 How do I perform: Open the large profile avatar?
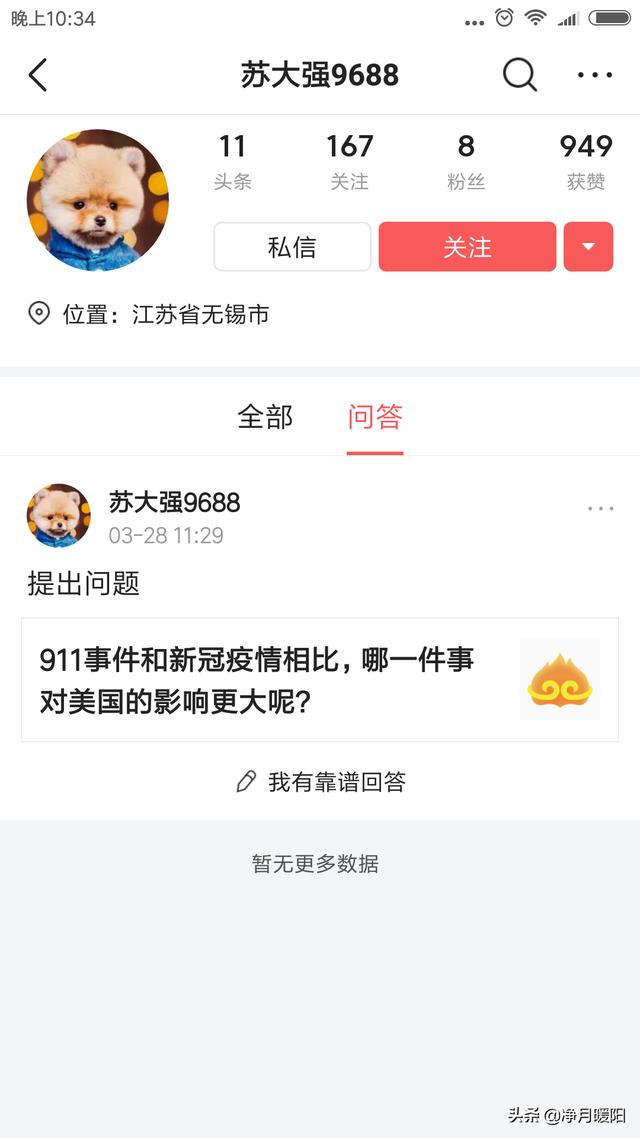pos(98,200)
